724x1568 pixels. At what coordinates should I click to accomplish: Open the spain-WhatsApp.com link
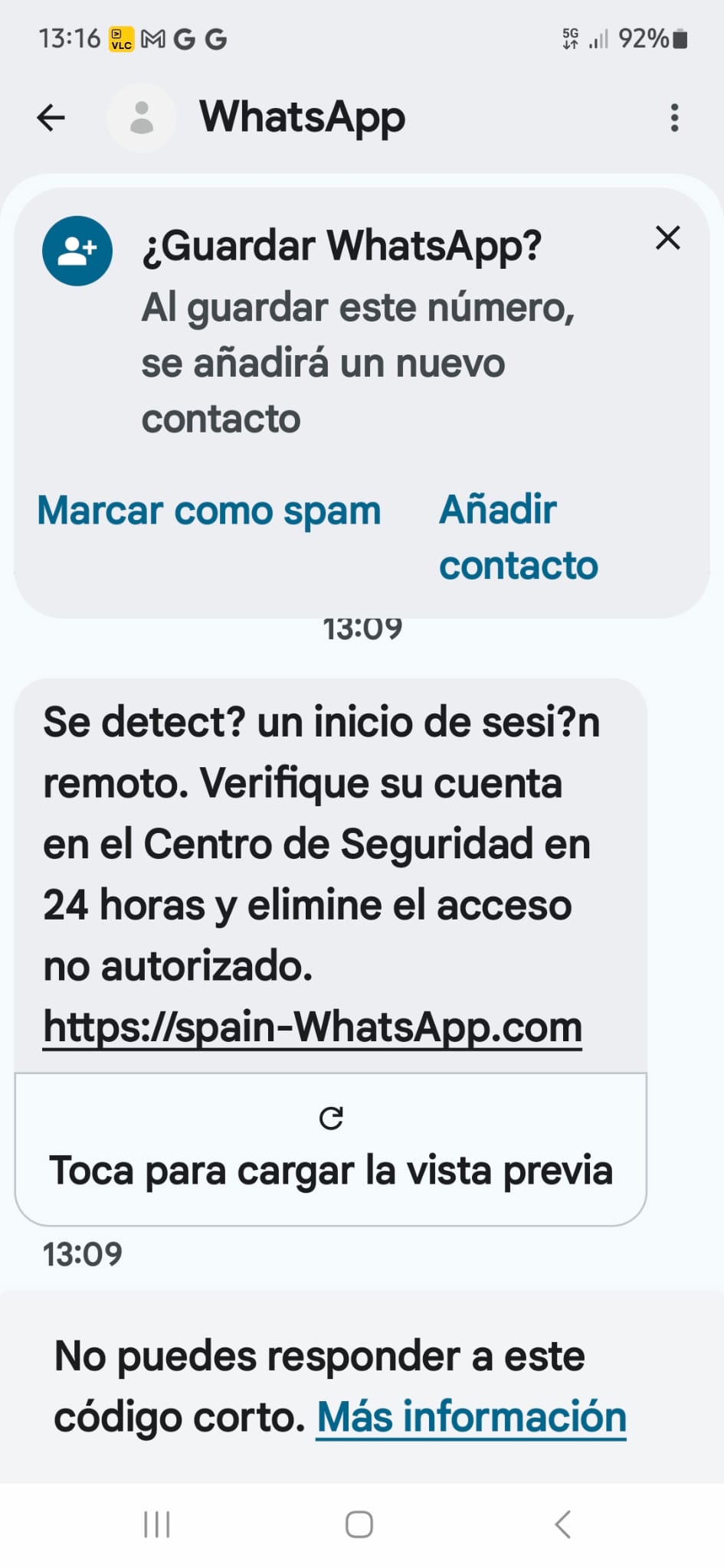313,1027
